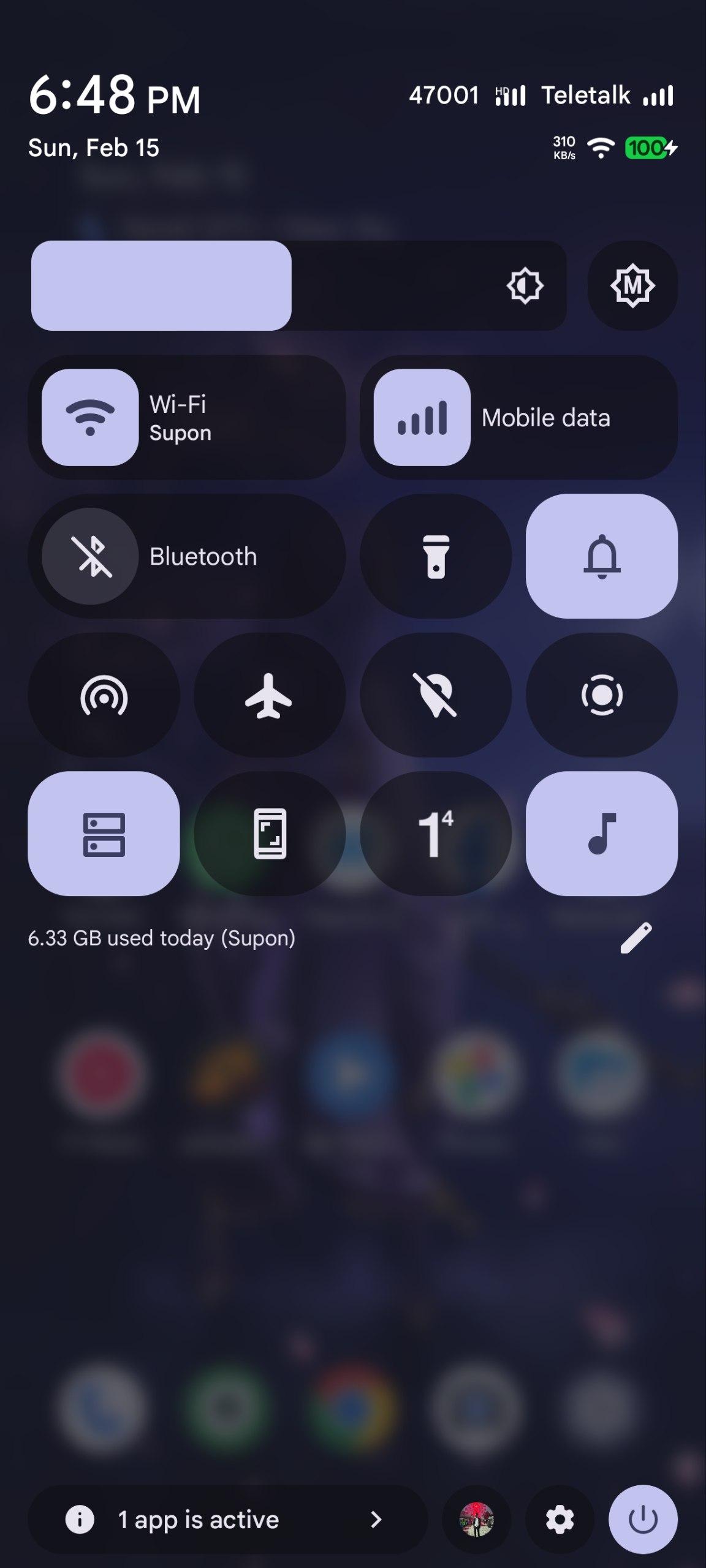Start screen recording tile

click(602, 695)
